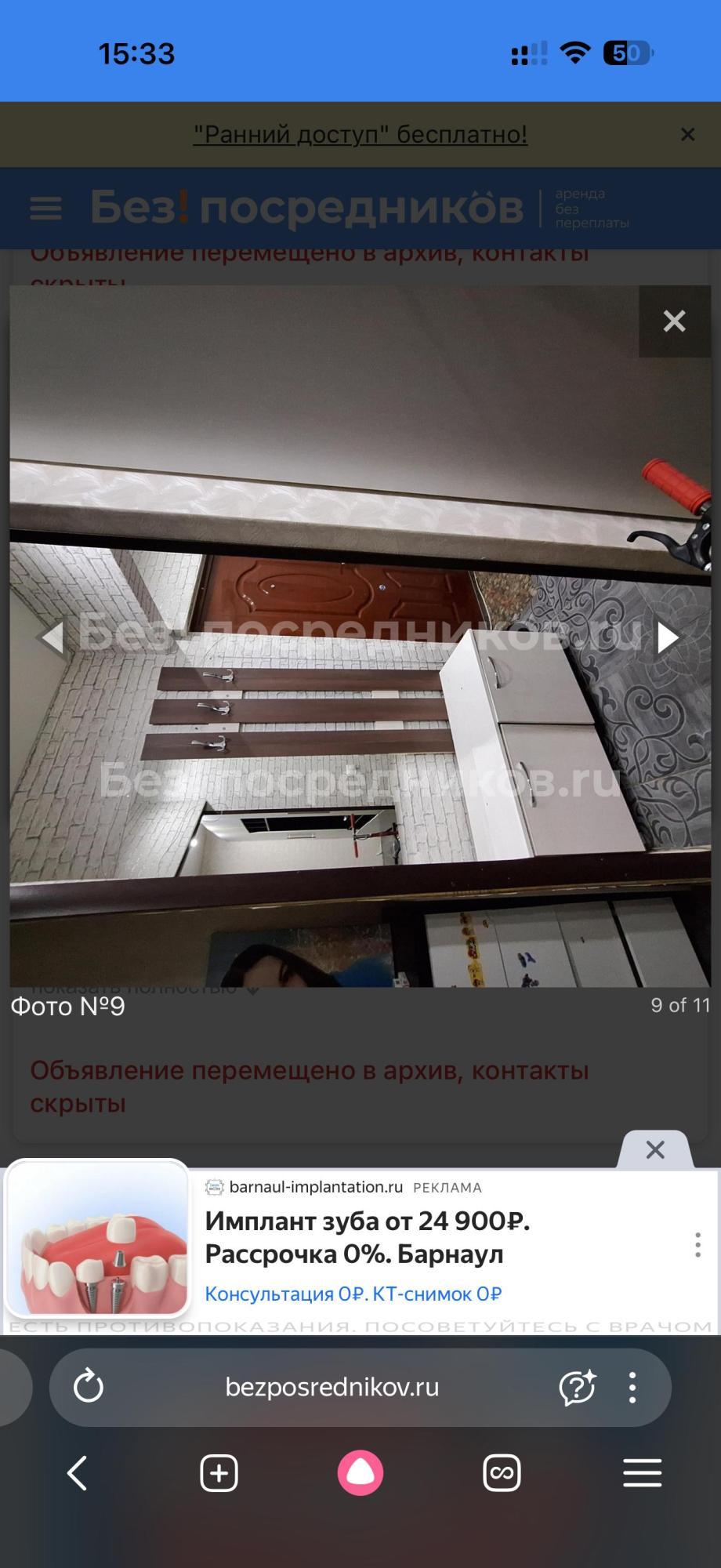Open the hamburger site menu
Viewport: 721px width, 1568px height.
pos(45,209)
